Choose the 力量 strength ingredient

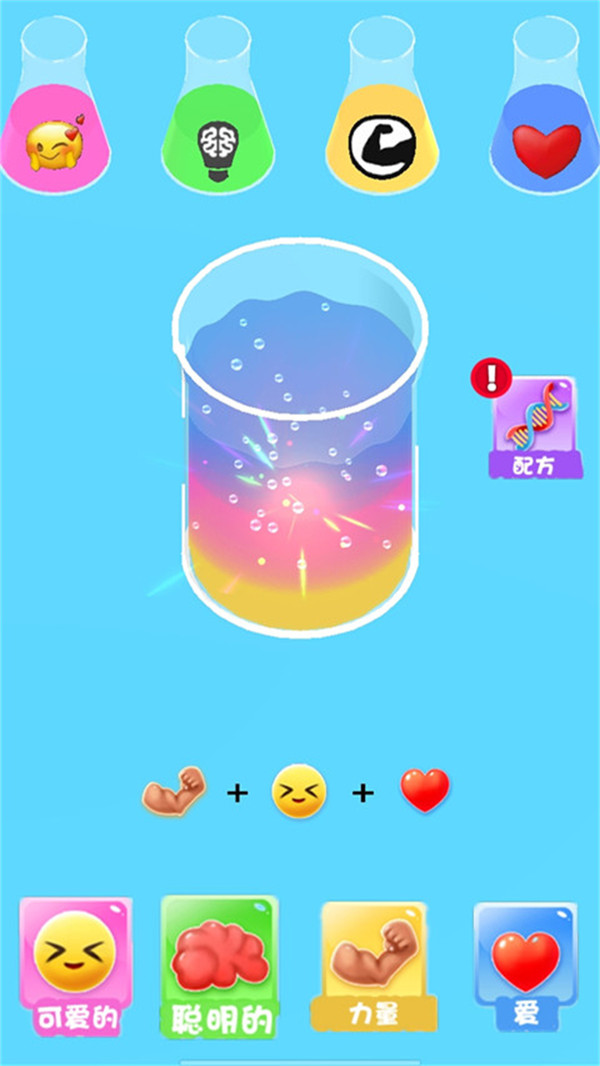pos(374,965)
